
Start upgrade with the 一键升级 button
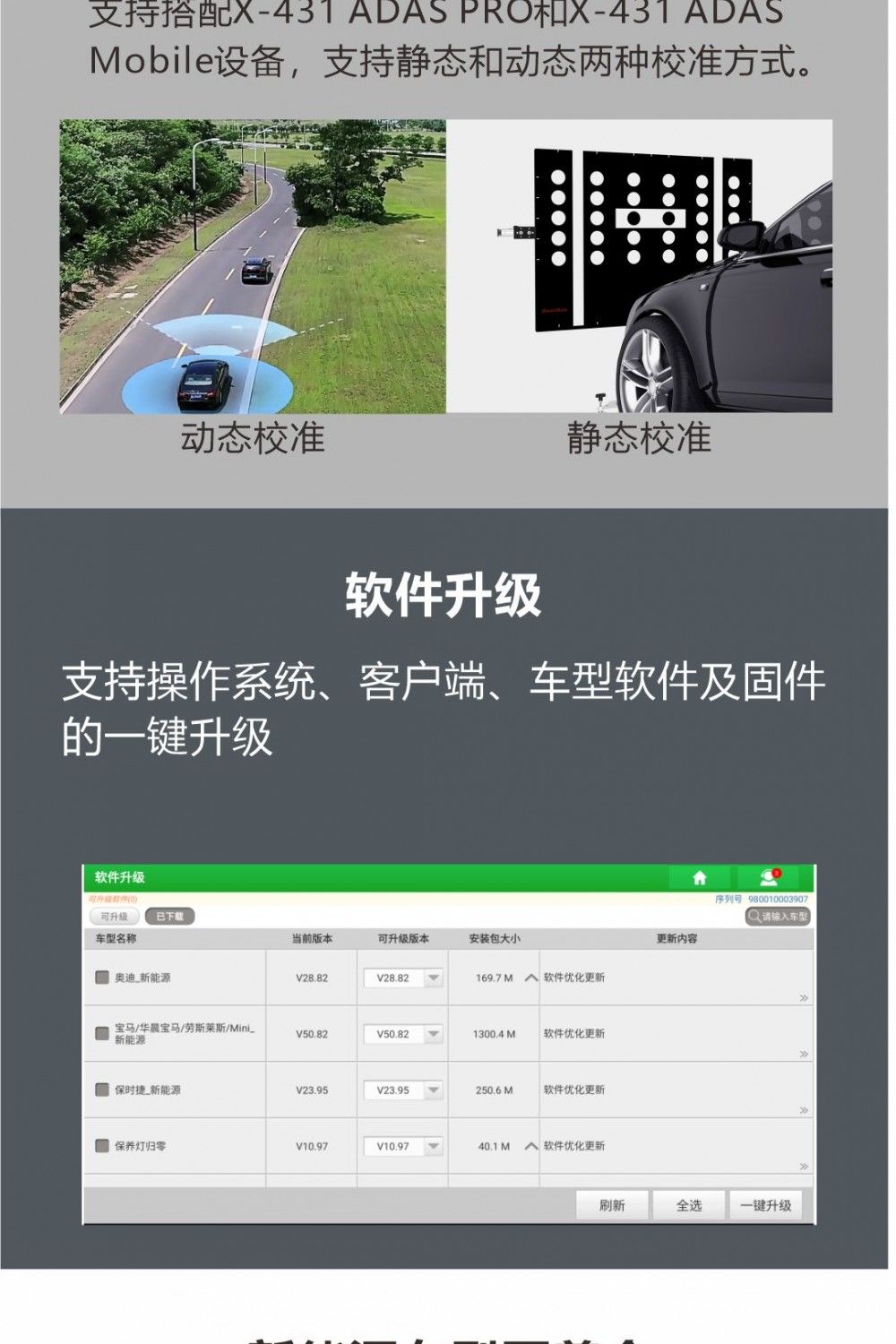tap(767, 1205)
